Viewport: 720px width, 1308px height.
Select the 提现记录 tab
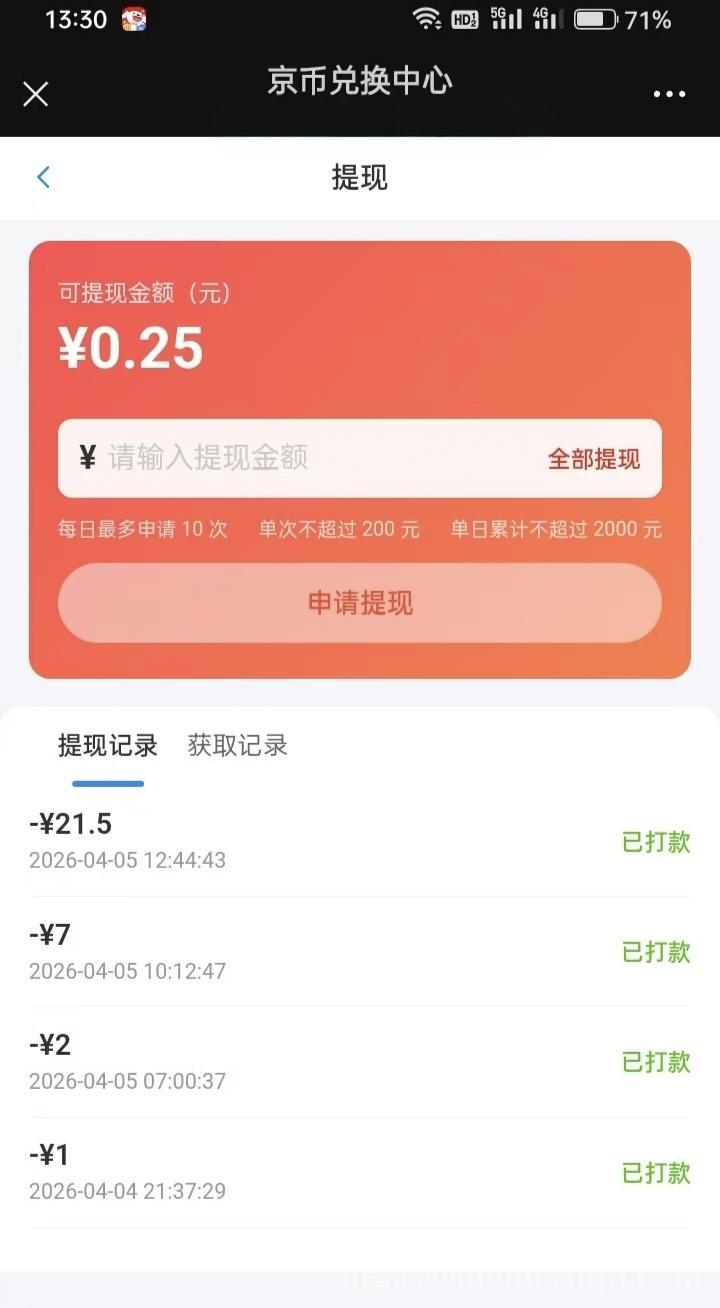(x=107, y=745)
